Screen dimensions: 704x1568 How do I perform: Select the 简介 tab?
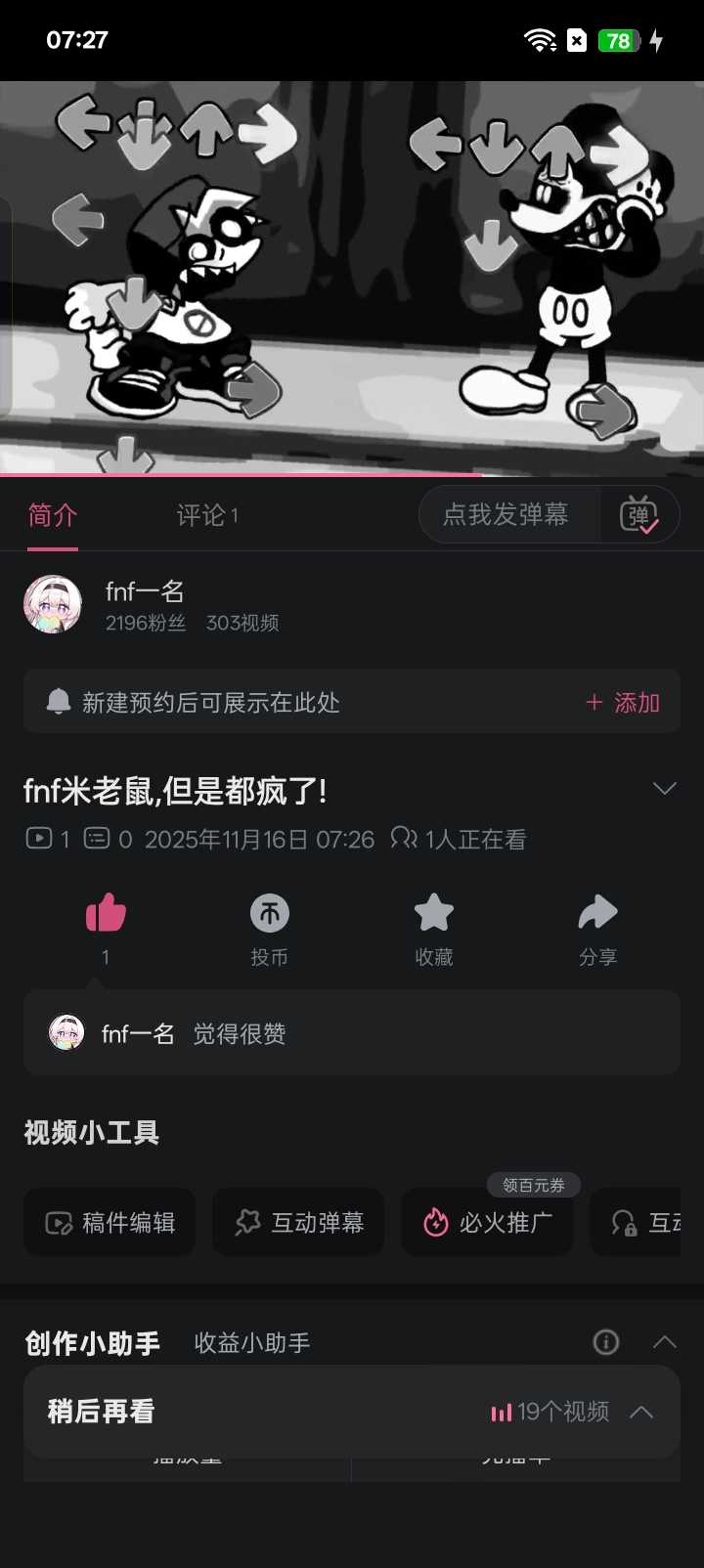(53, 515)
